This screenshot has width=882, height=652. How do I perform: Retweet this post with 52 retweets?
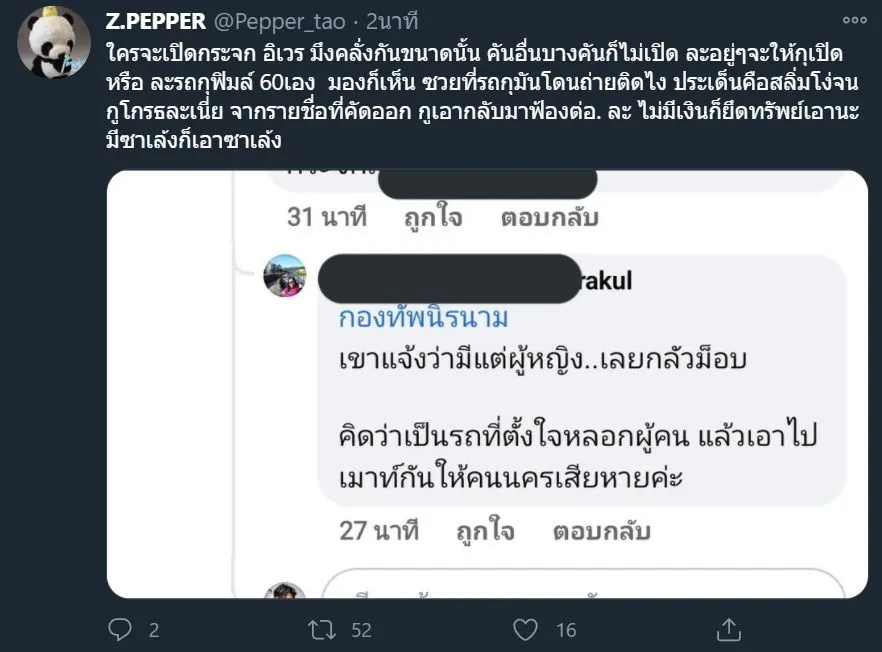pyautogui.click(x=321, y=629)
